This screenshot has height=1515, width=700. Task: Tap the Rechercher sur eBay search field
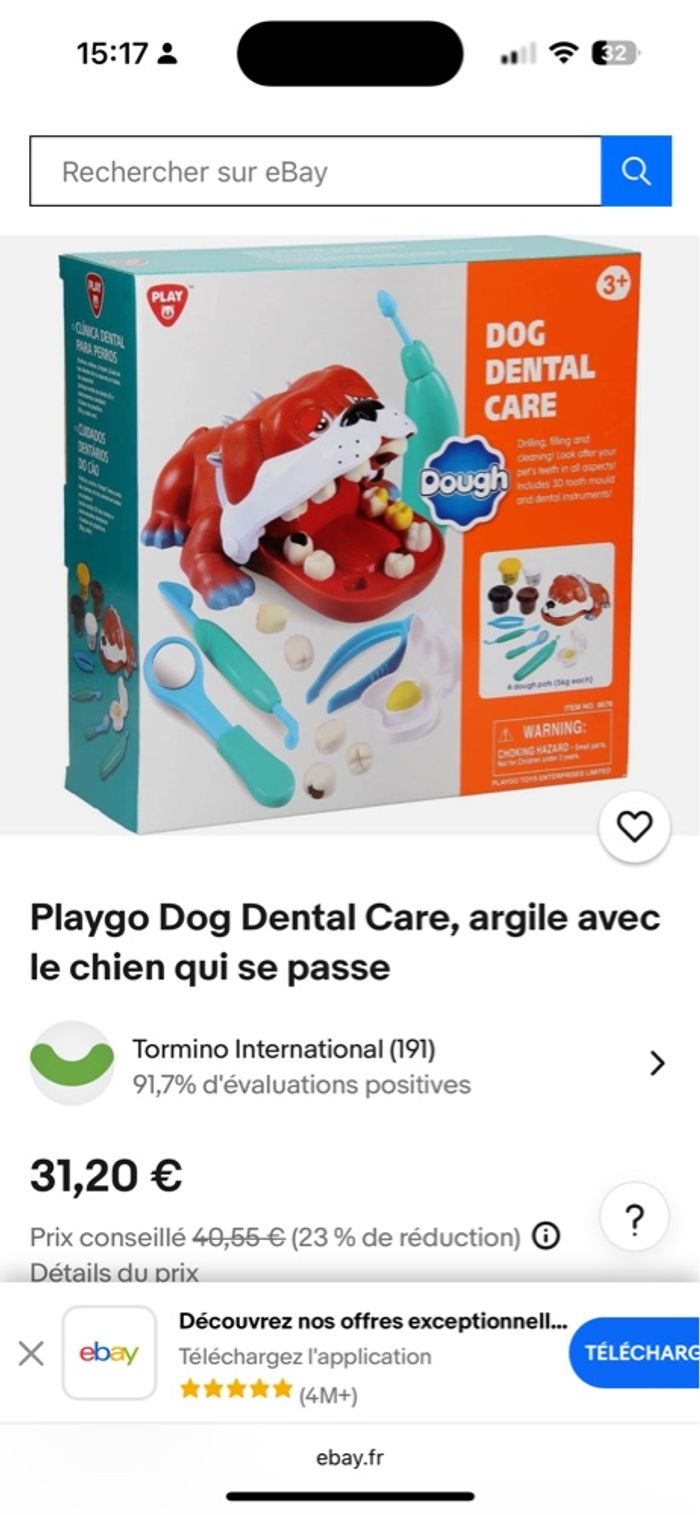click(x=315, y=172)
